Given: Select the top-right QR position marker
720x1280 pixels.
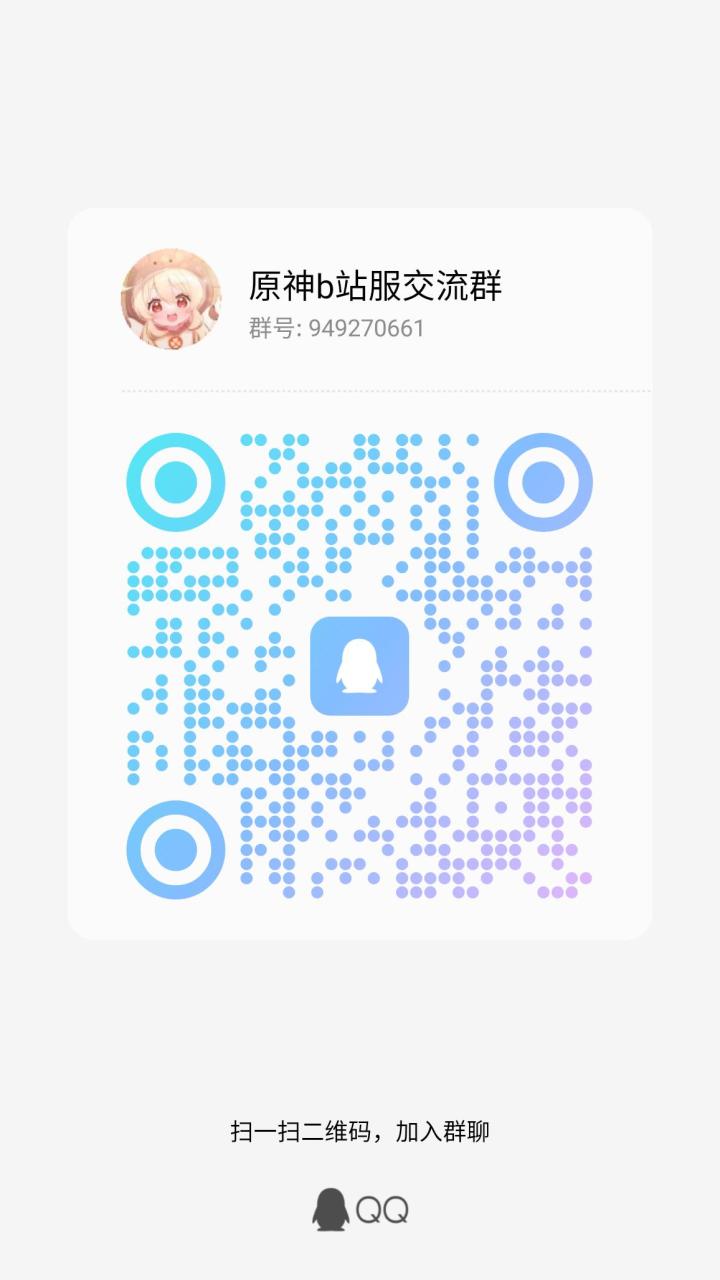Looking at the screenshot, I should point(544,481).
